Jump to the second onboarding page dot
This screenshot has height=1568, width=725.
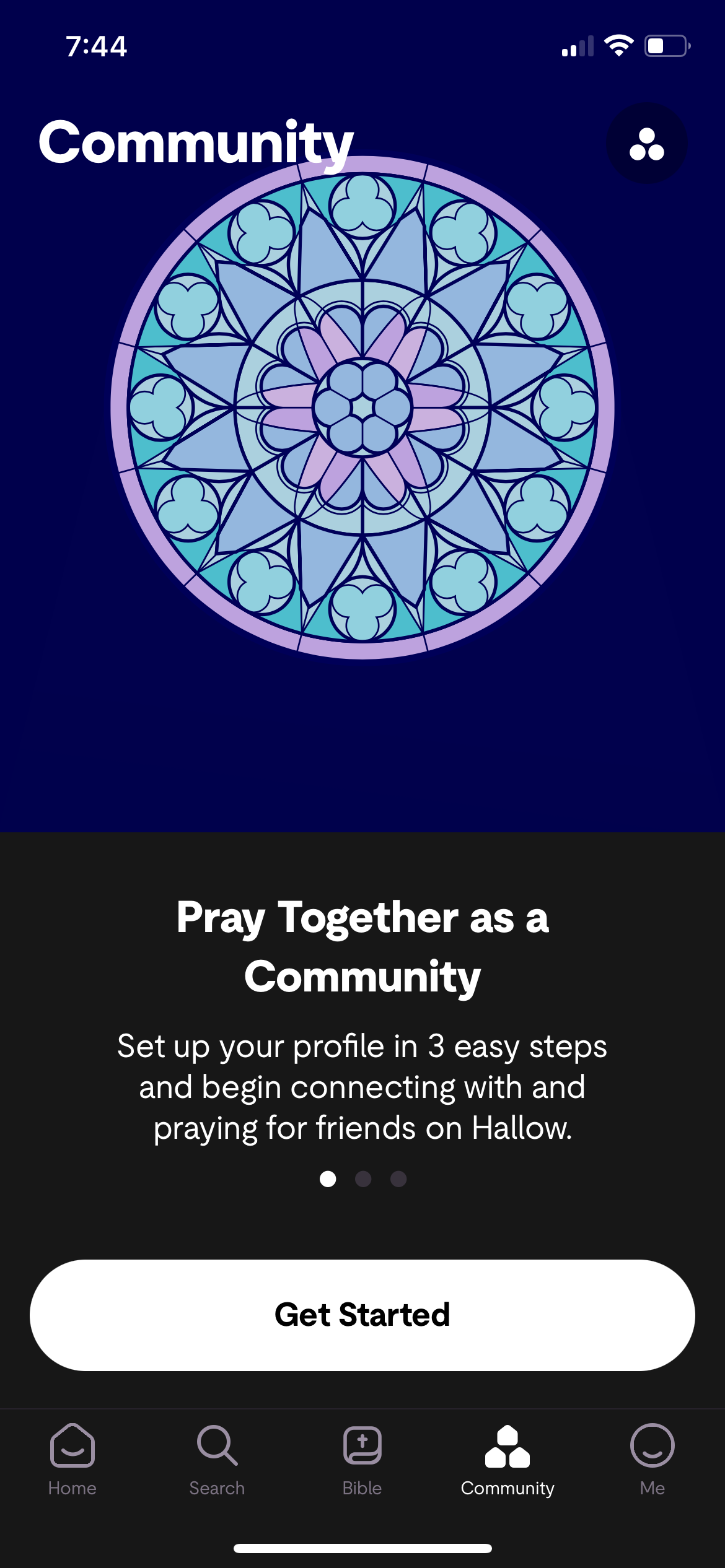[x=363, y=1179]
